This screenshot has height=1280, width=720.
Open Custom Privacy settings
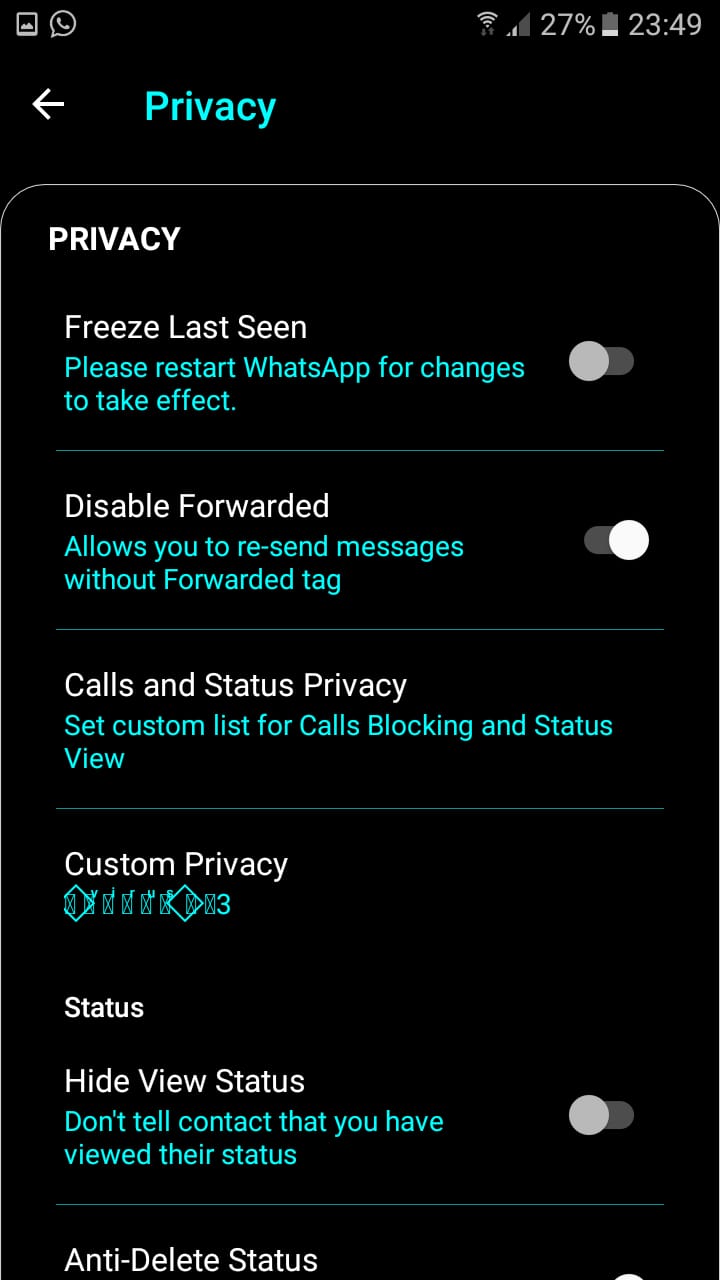(360, 883)
